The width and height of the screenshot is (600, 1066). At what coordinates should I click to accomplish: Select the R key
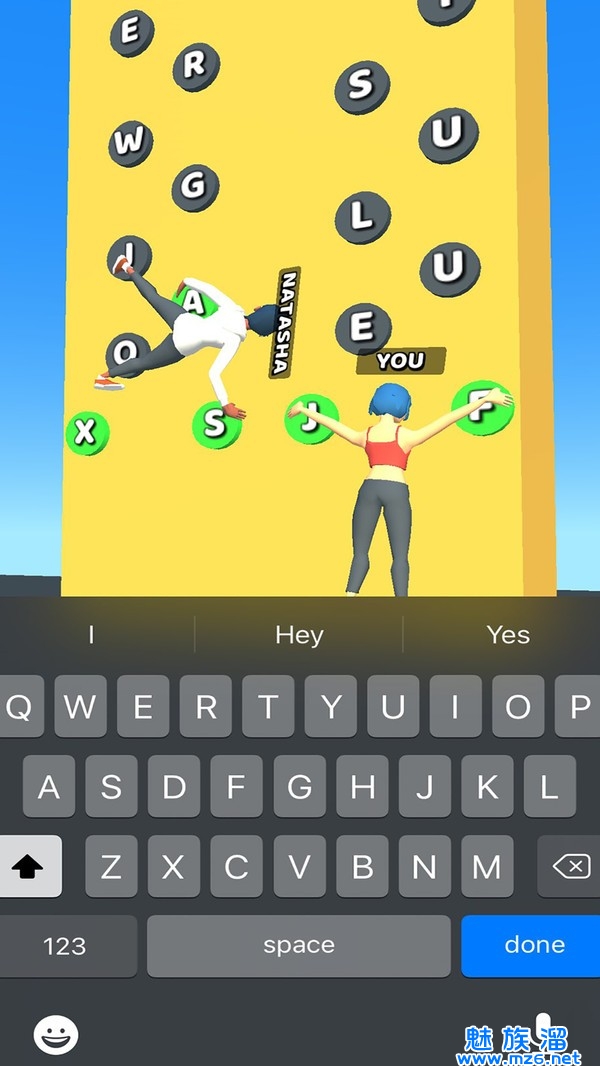click(x=206, y=707)
